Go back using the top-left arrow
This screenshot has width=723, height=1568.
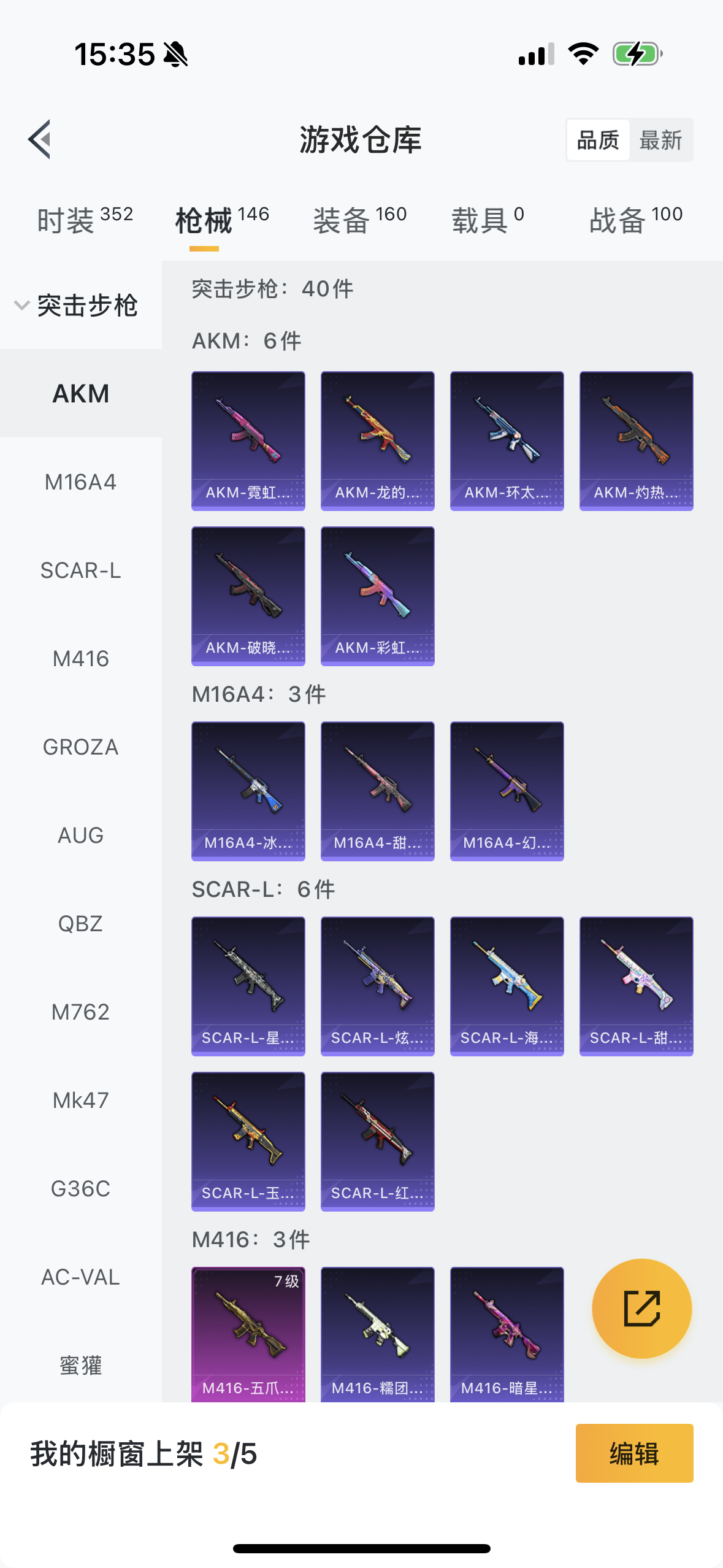[x=39, y=139]
